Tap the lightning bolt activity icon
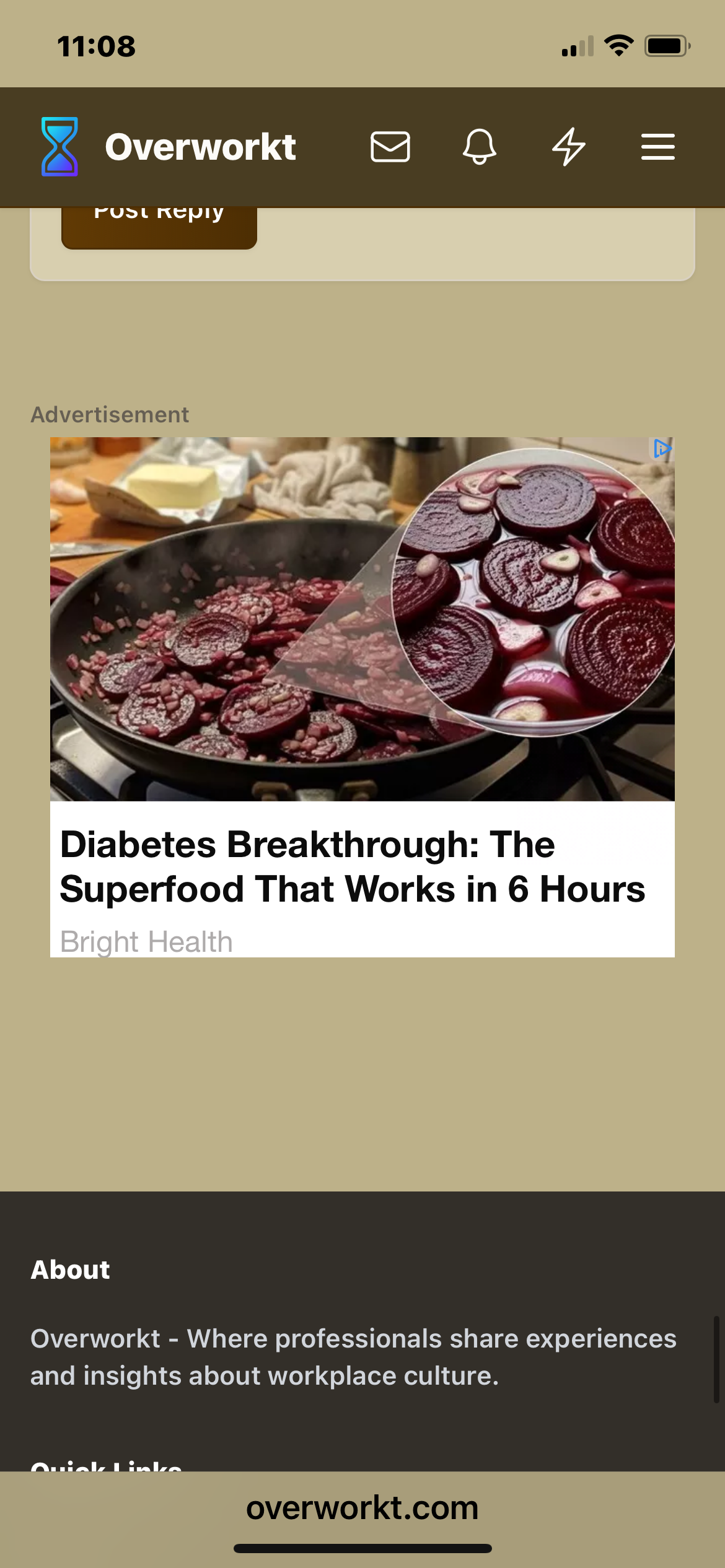Viewport: 725px width, 1568px height. click(x=568, y=147)
